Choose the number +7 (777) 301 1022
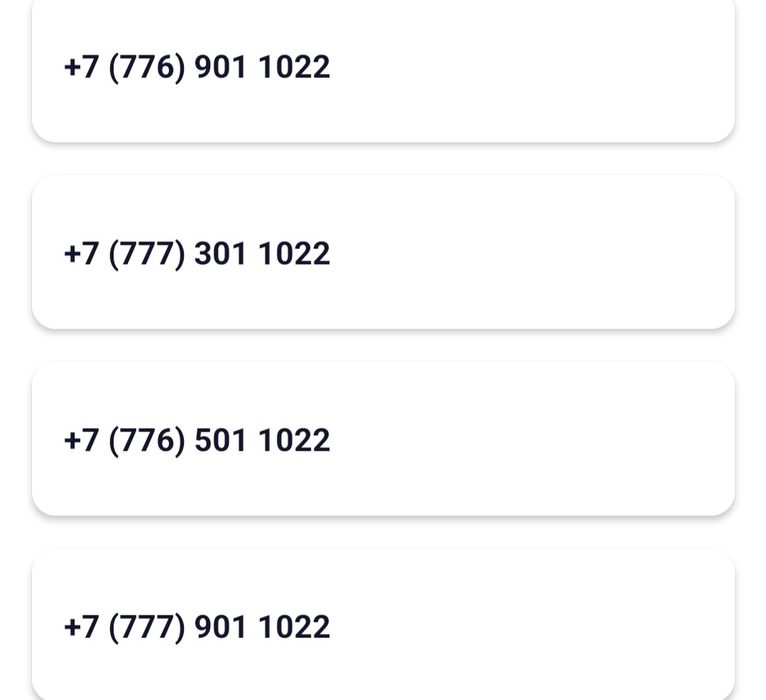 197,253
